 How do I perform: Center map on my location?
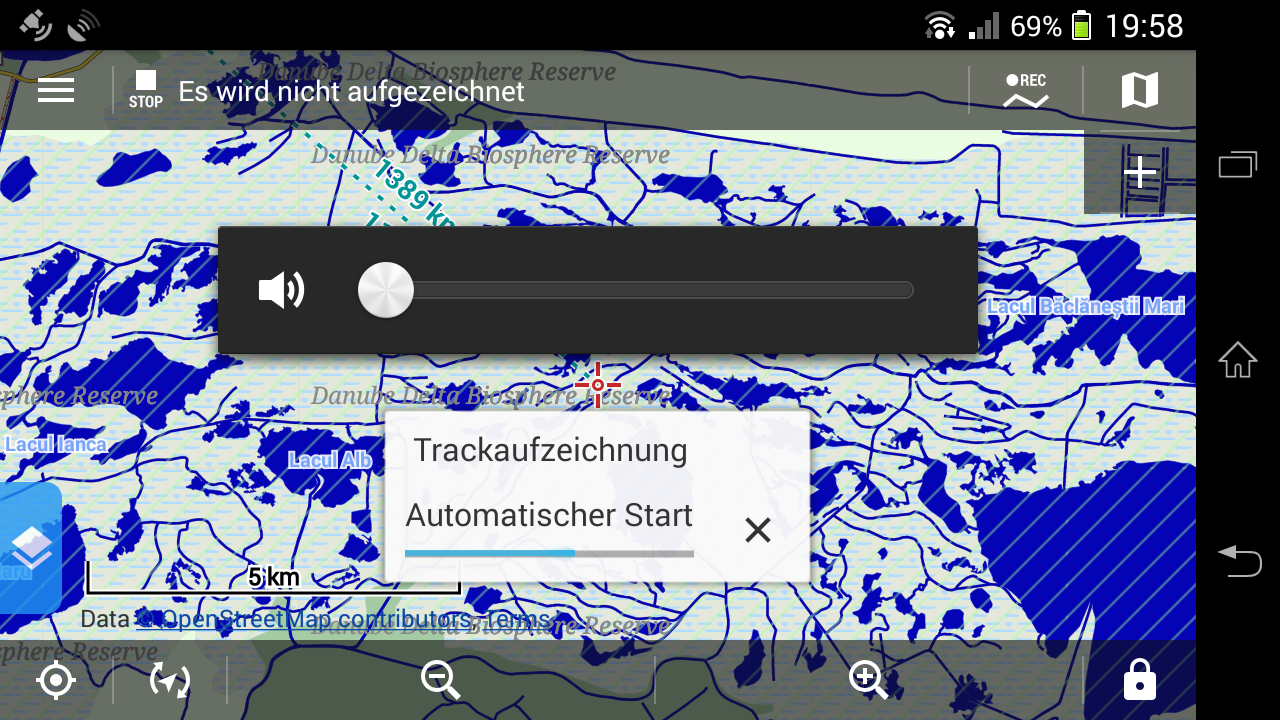pos(56,681)
